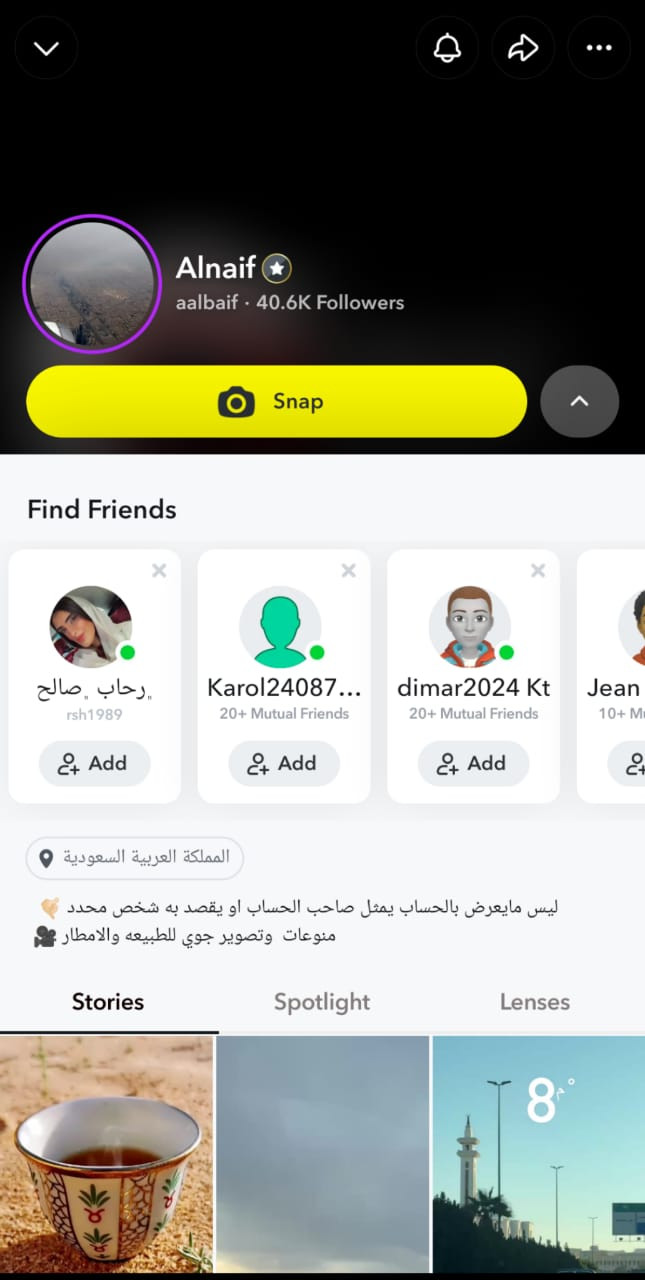Switch to the Lenses tab
This screenshot has width=645, height=1280.
click(535, 1002)
